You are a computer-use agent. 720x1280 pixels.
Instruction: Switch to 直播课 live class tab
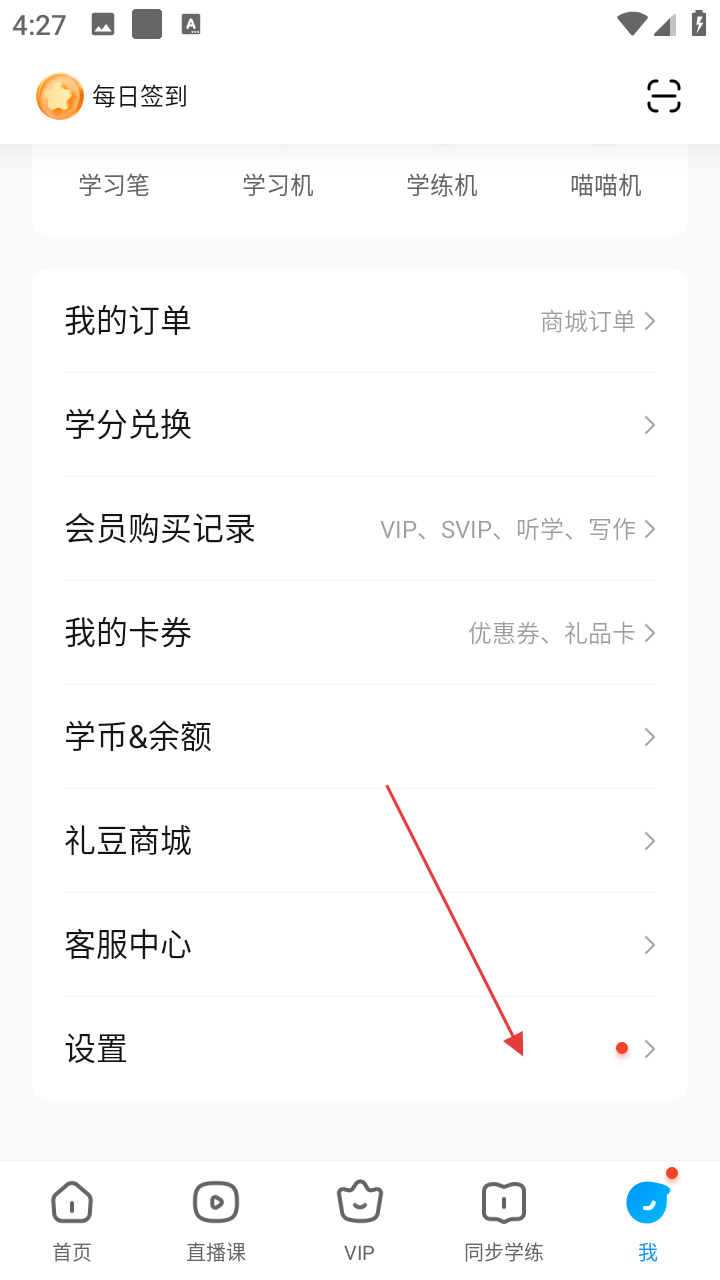pos(216,1220)
